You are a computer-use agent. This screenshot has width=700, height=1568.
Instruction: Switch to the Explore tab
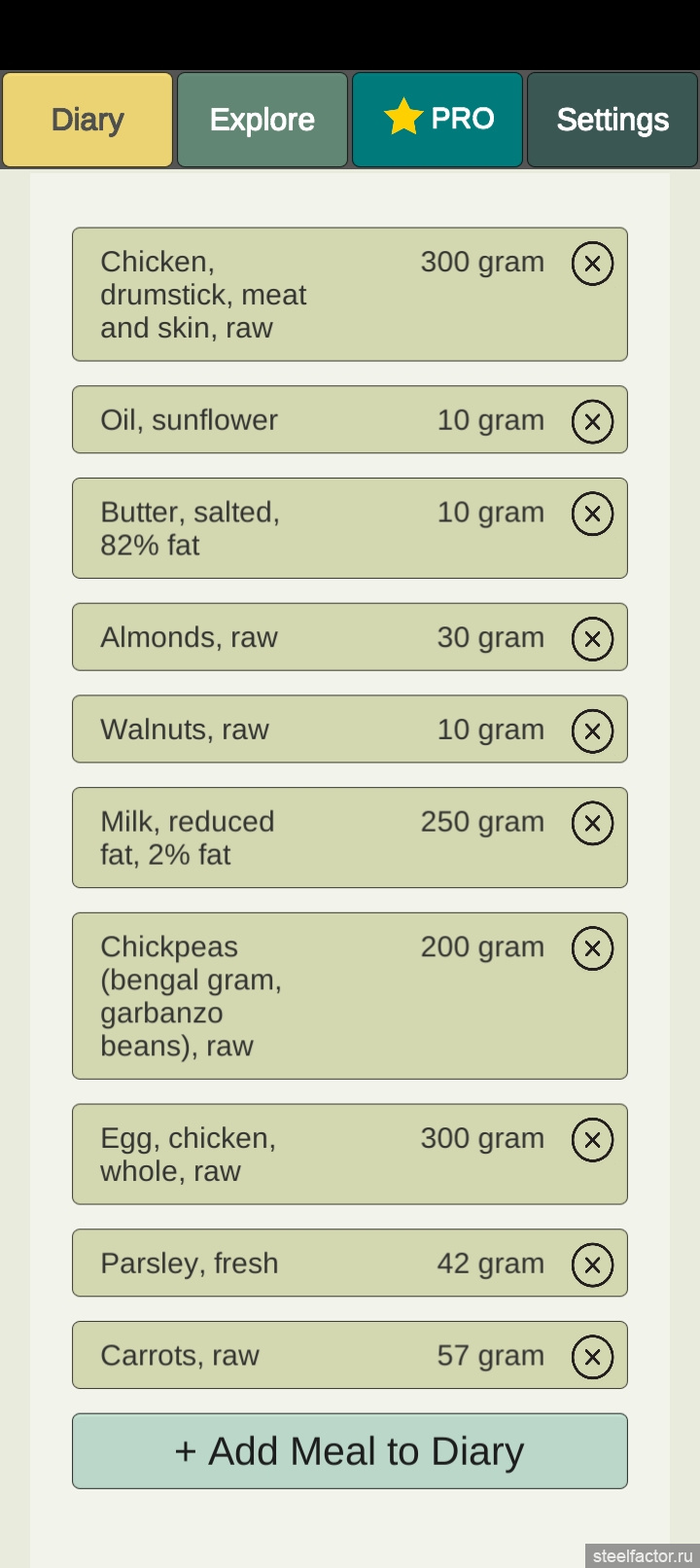(262, 120)
